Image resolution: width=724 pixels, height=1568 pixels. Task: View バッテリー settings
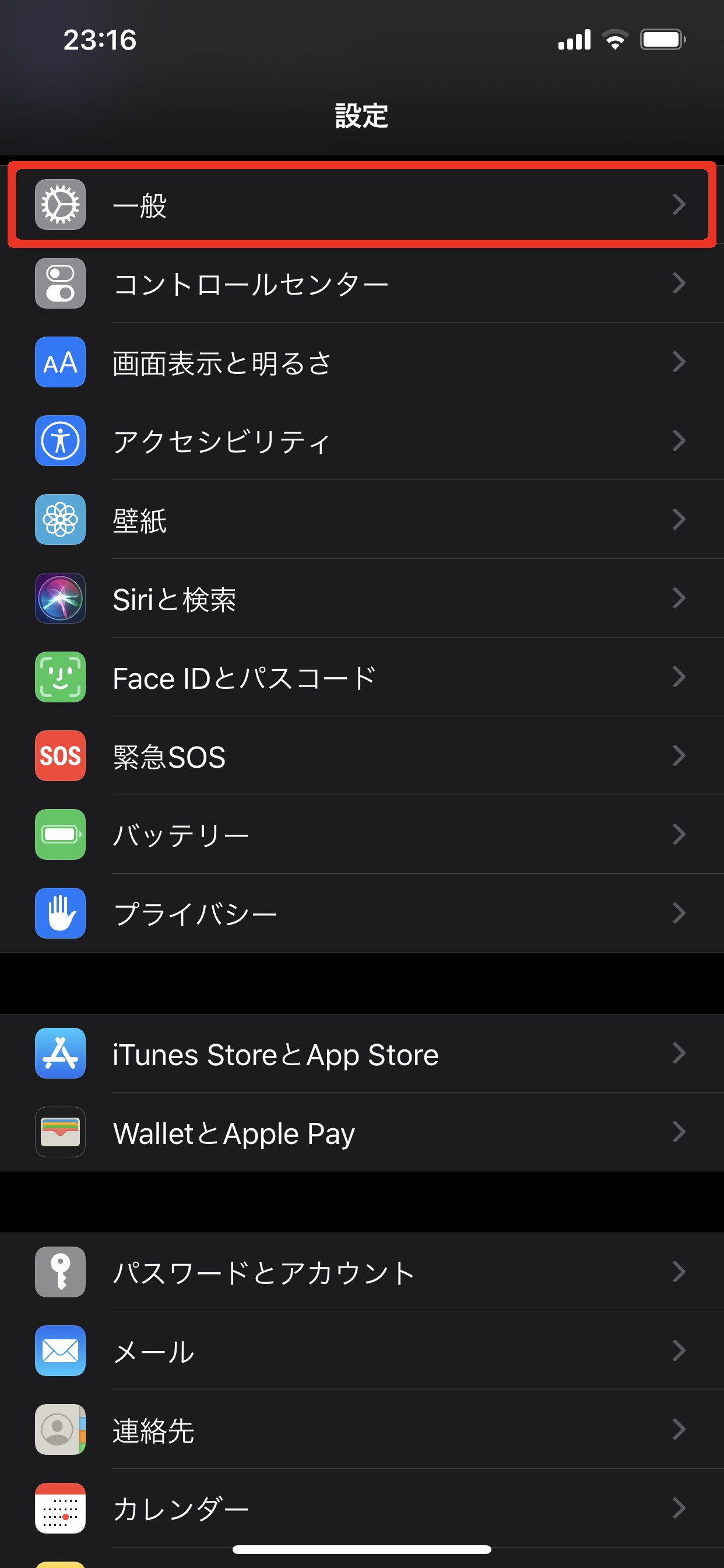[x=361, y=835]
